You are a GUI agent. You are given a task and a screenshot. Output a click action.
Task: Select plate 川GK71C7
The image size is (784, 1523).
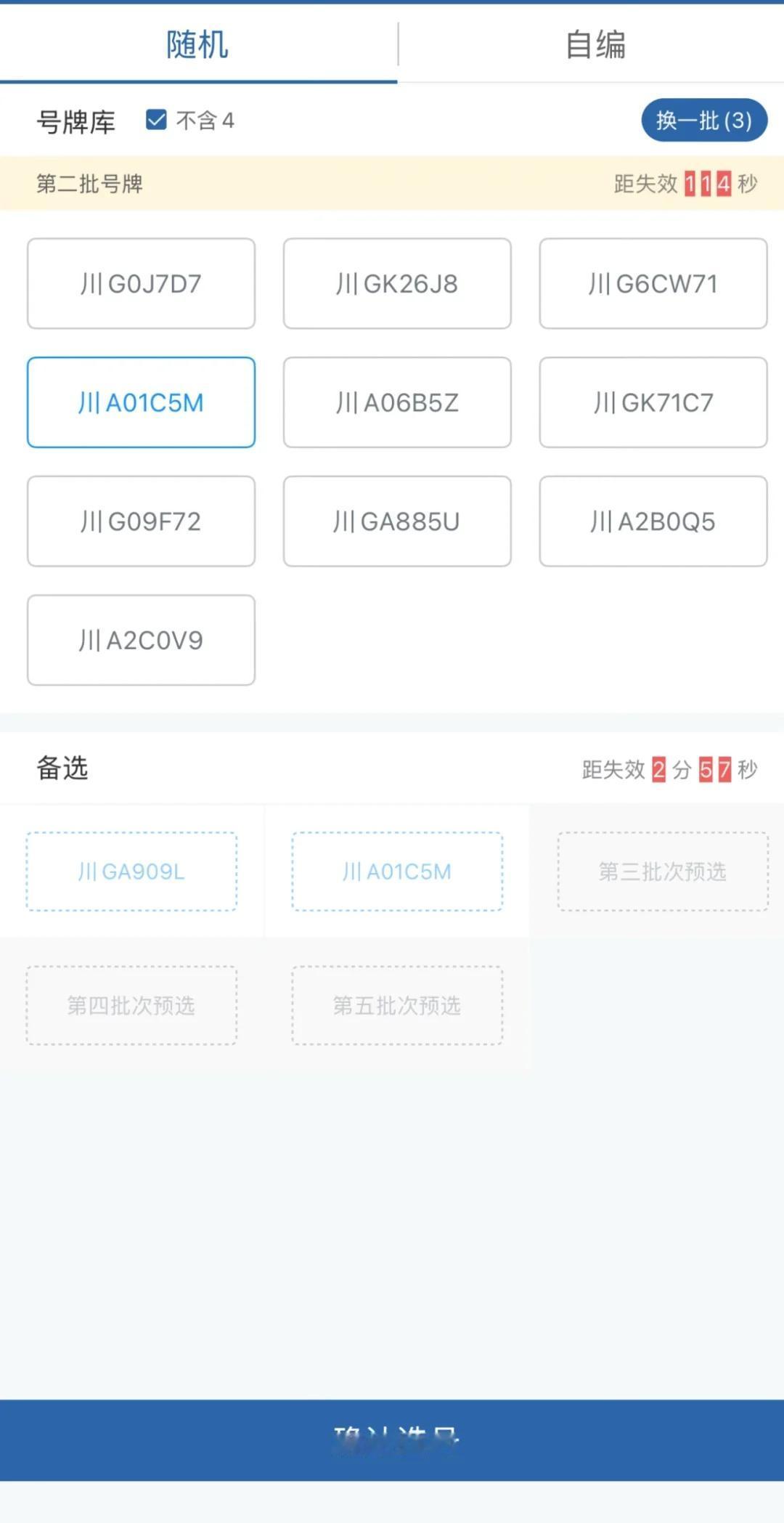pos(652,402)
